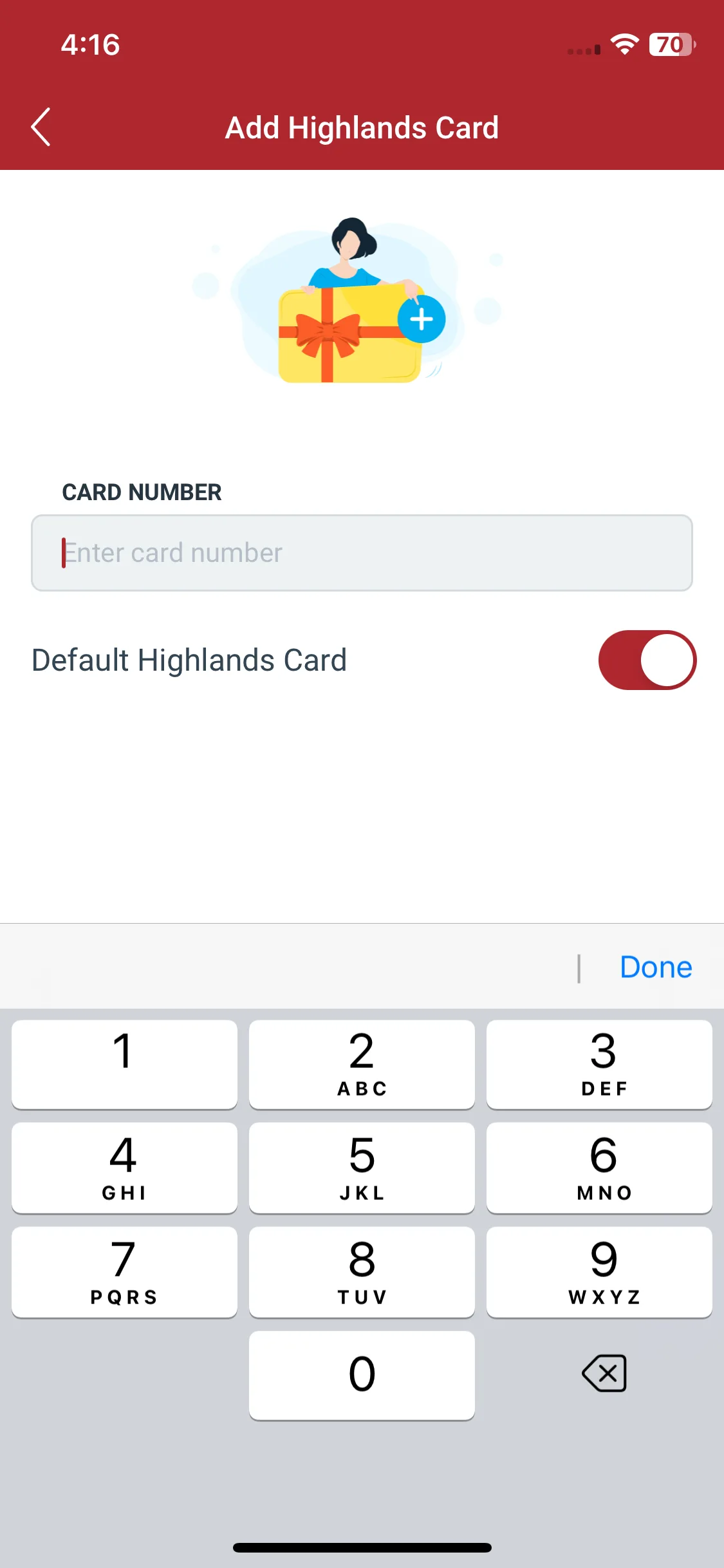Type digit 5 on the keypad
The width and height of the screenshot is (724, 1568).
pos(362,1168)
